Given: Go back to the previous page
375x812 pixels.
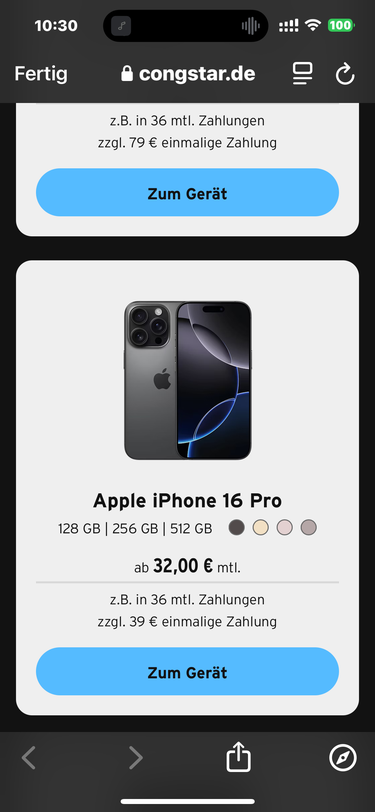Looking at the screenshot, I should (x=29, y=758).
